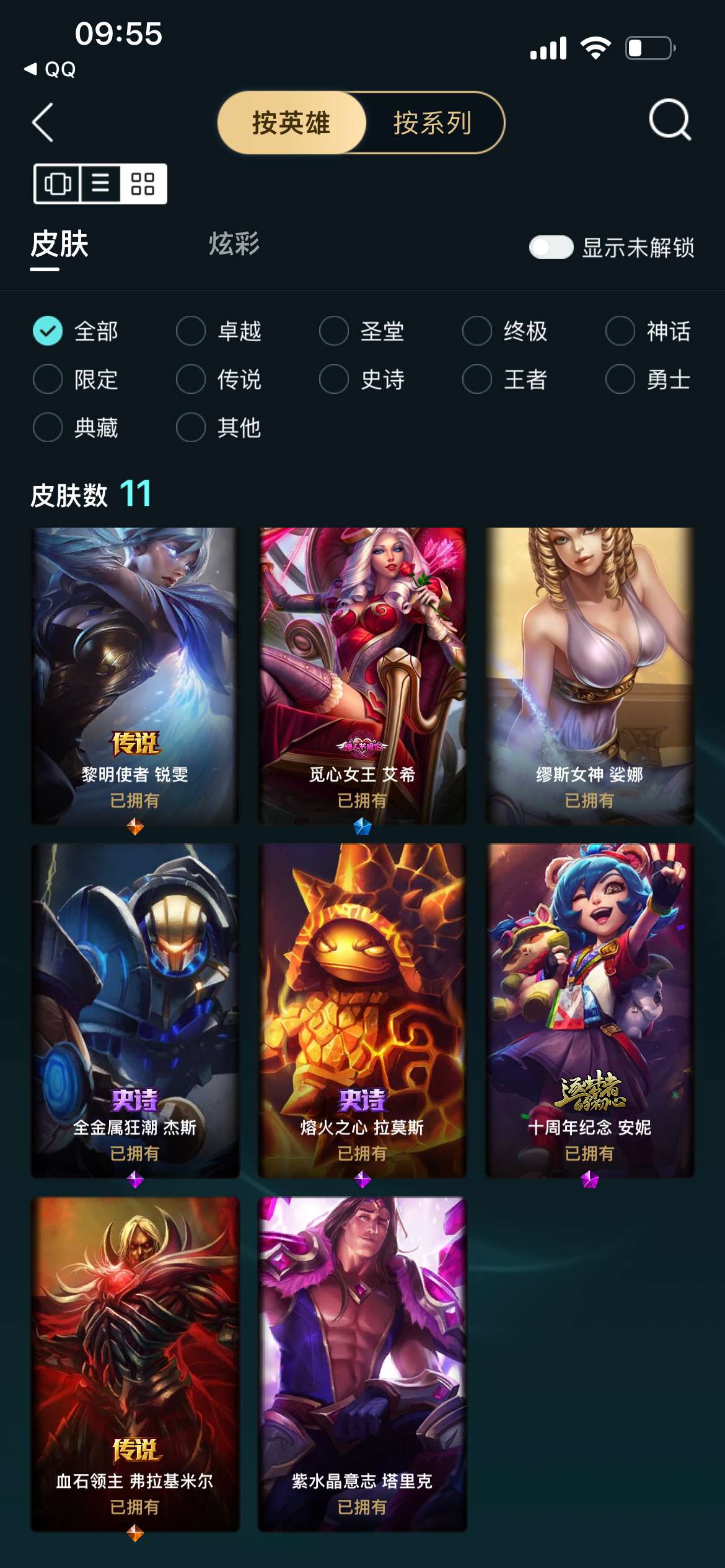Toggle 显示未解锁 switch on
Viewport: 725px width, 1568px height.
coord(550,247)
